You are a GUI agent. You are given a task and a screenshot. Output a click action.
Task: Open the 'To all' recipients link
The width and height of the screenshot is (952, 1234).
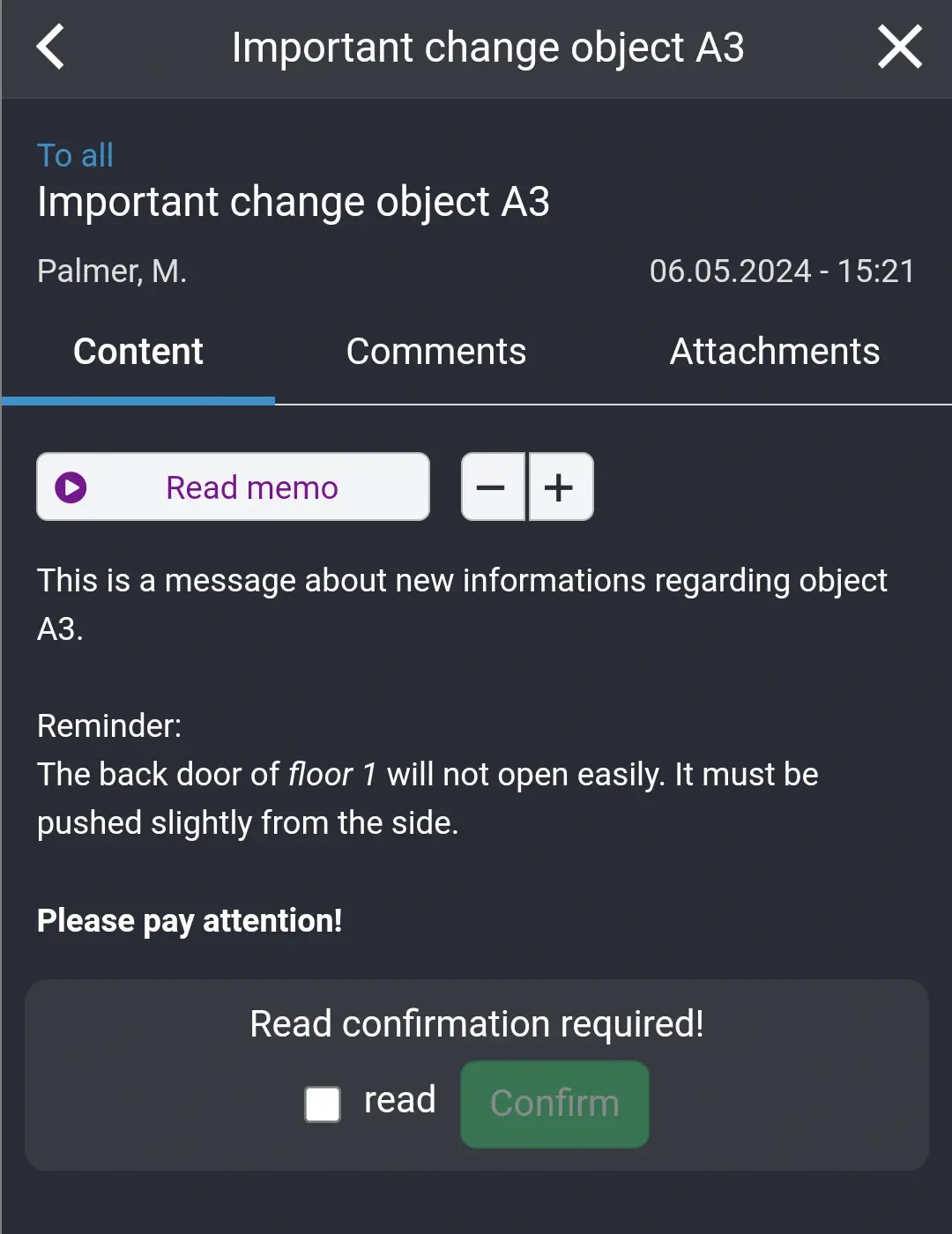point(75,154)
